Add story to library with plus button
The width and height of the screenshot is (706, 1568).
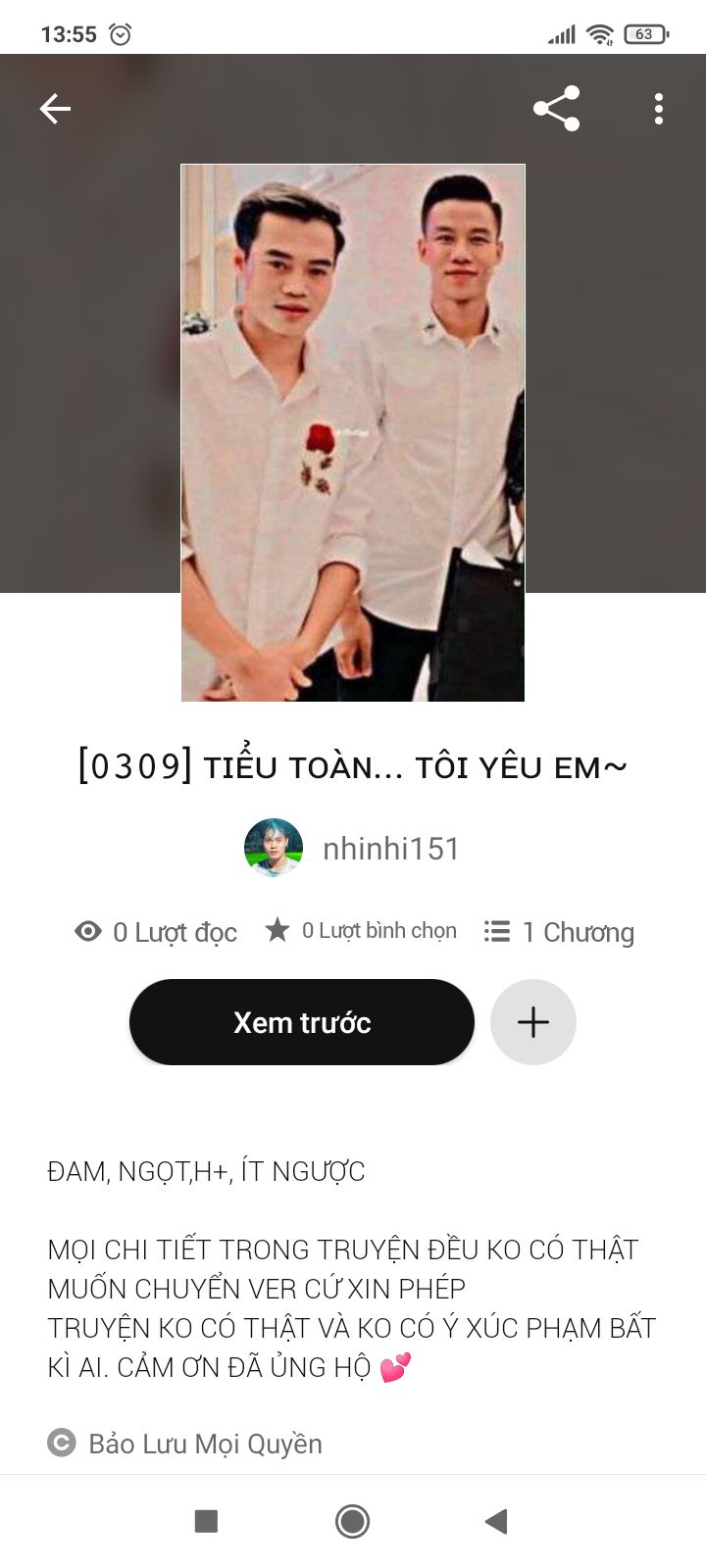pos(533,1022)
